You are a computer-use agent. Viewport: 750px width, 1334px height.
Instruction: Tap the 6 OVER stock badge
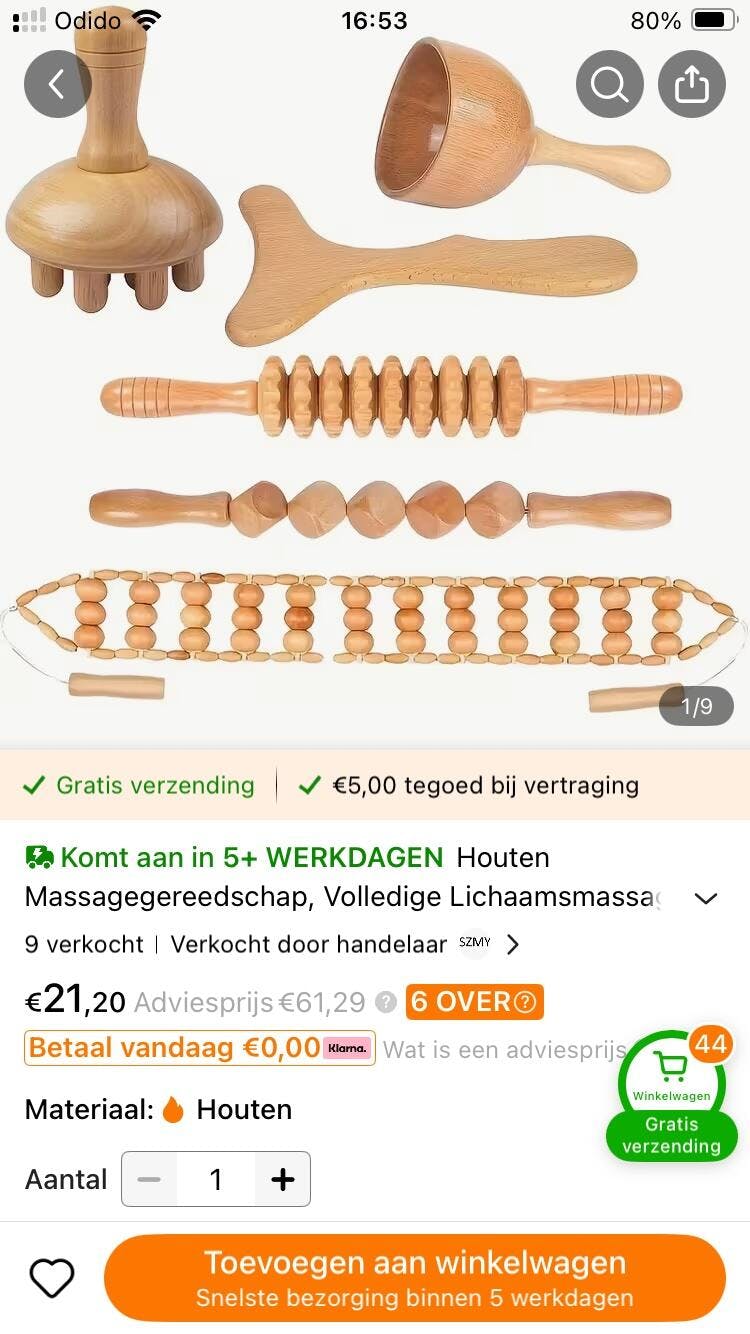click(x=474, y=1002)
